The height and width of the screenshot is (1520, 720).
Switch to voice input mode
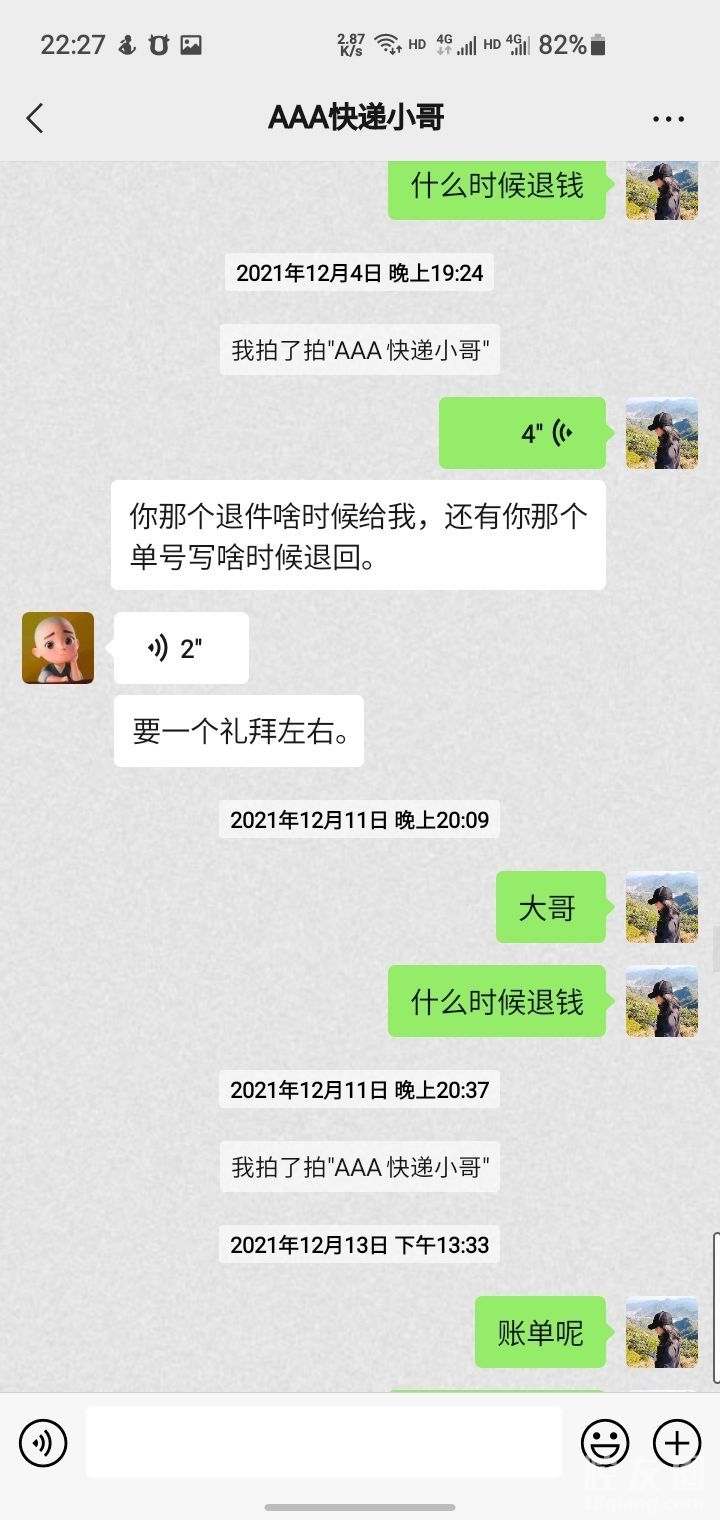tap(43, 1443)
